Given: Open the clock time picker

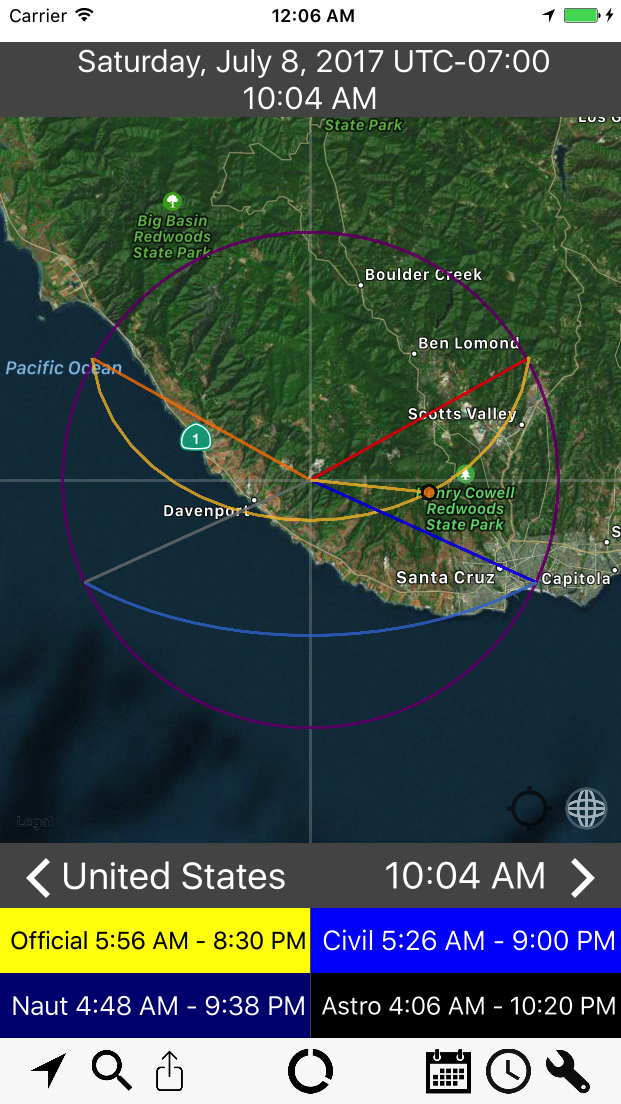Looking at the screenshot, I should [x=508, y=1071].
